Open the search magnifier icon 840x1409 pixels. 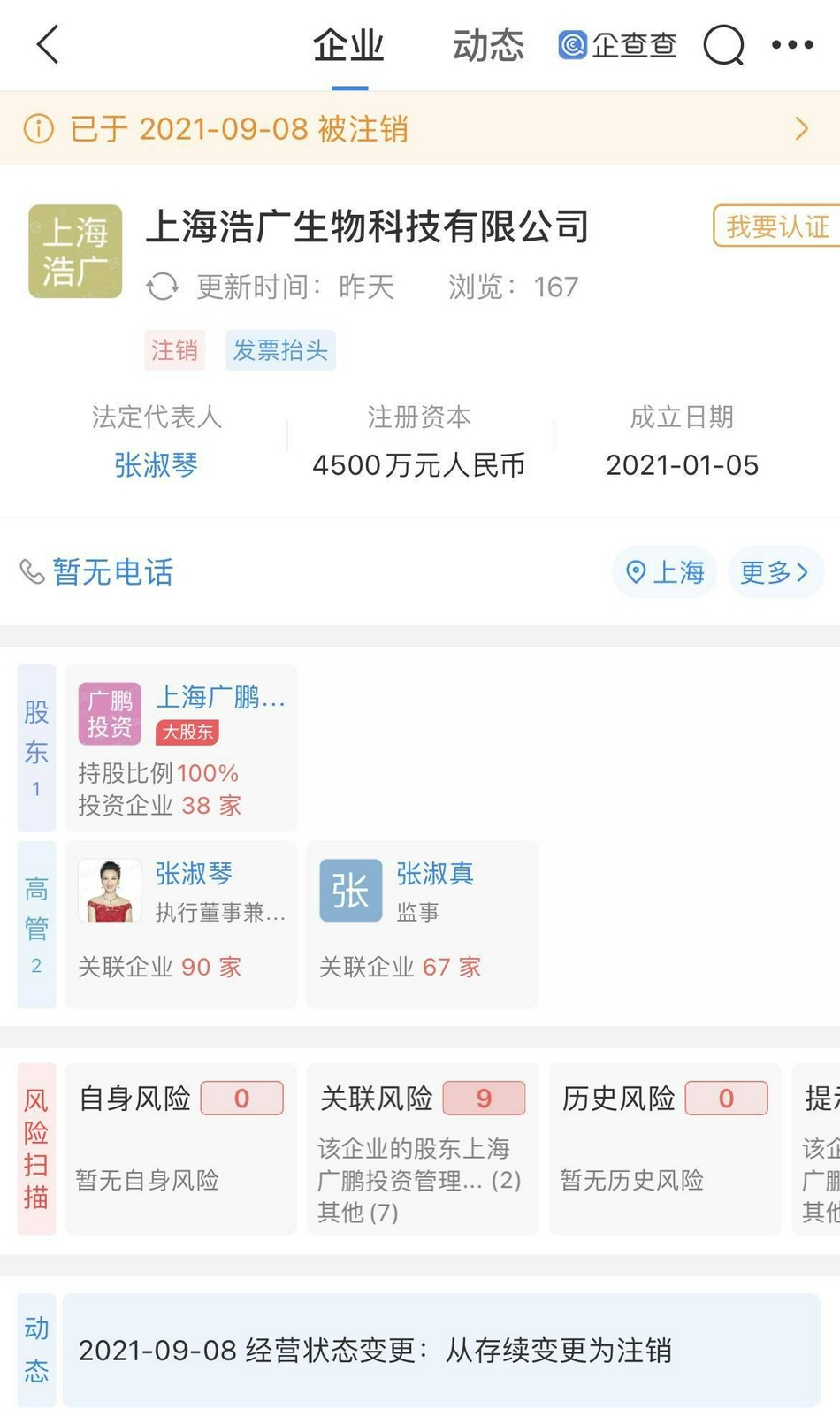[x=723, y=44]
